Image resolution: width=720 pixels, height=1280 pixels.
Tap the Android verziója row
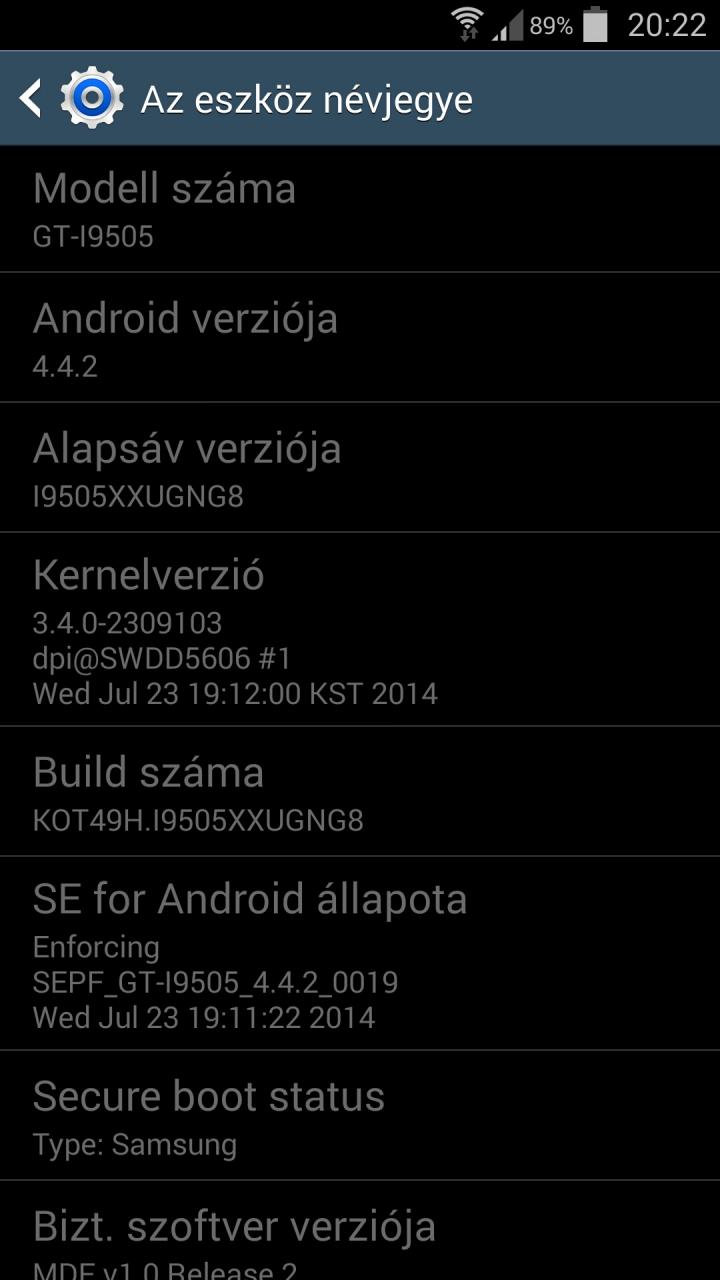360,338
